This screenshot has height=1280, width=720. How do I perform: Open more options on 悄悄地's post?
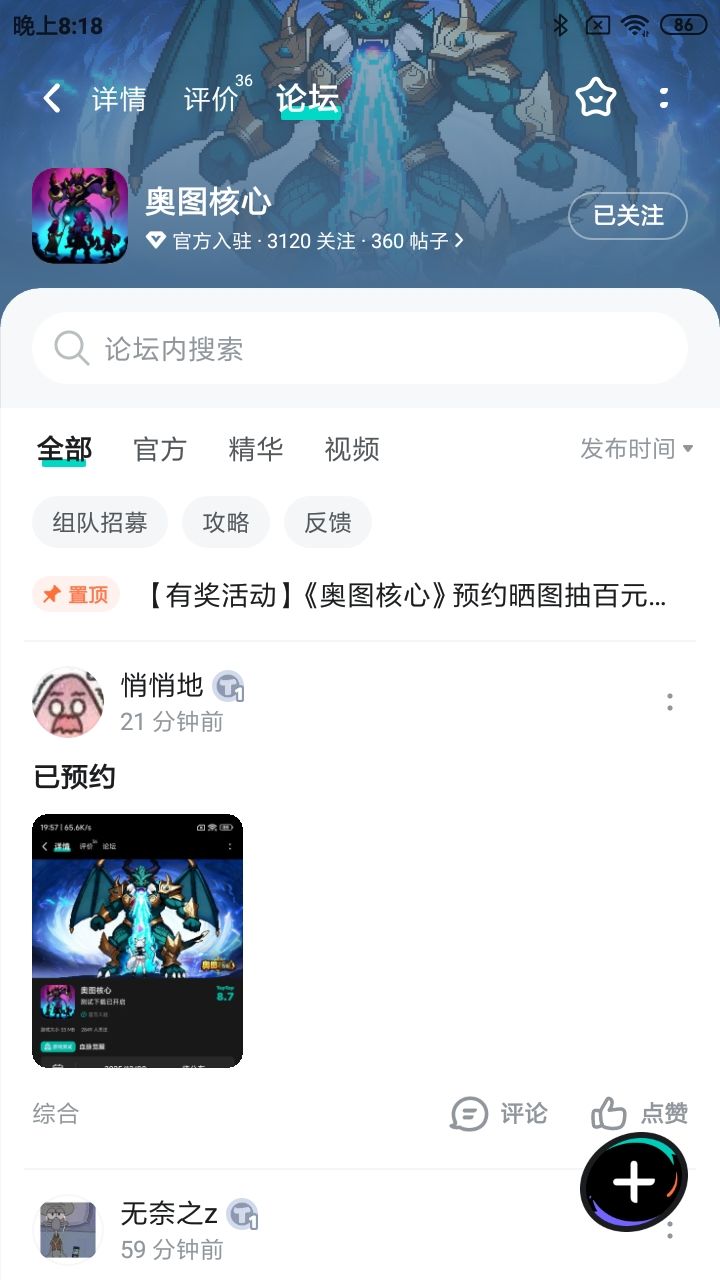670,702
